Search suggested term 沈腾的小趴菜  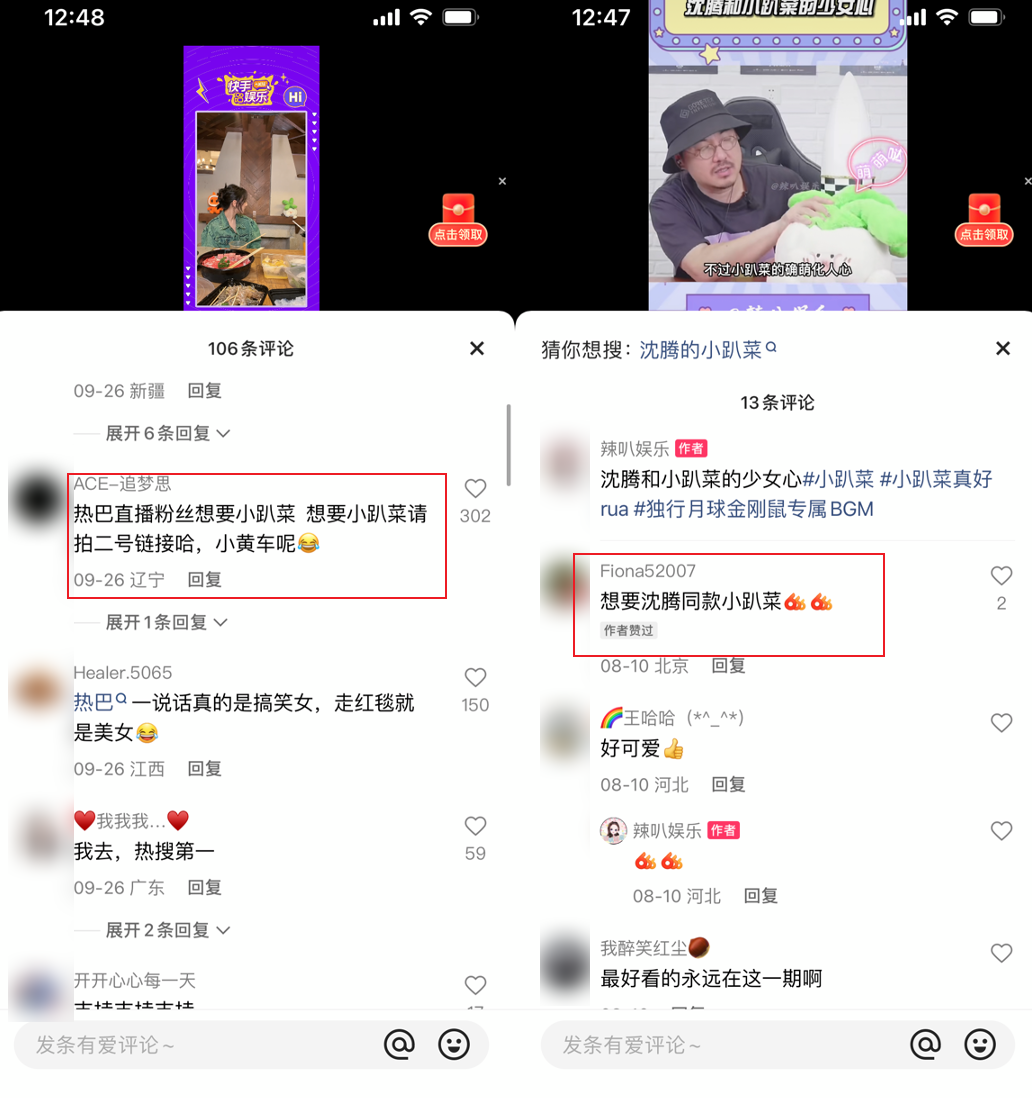pyautogui.click(x=708, y=349)
